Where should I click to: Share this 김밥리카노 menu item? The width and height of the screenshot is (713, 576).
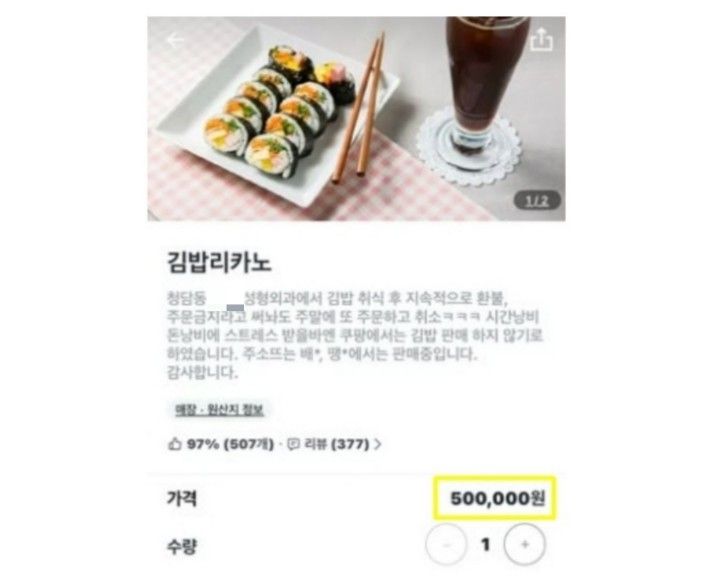click(541, 39)
